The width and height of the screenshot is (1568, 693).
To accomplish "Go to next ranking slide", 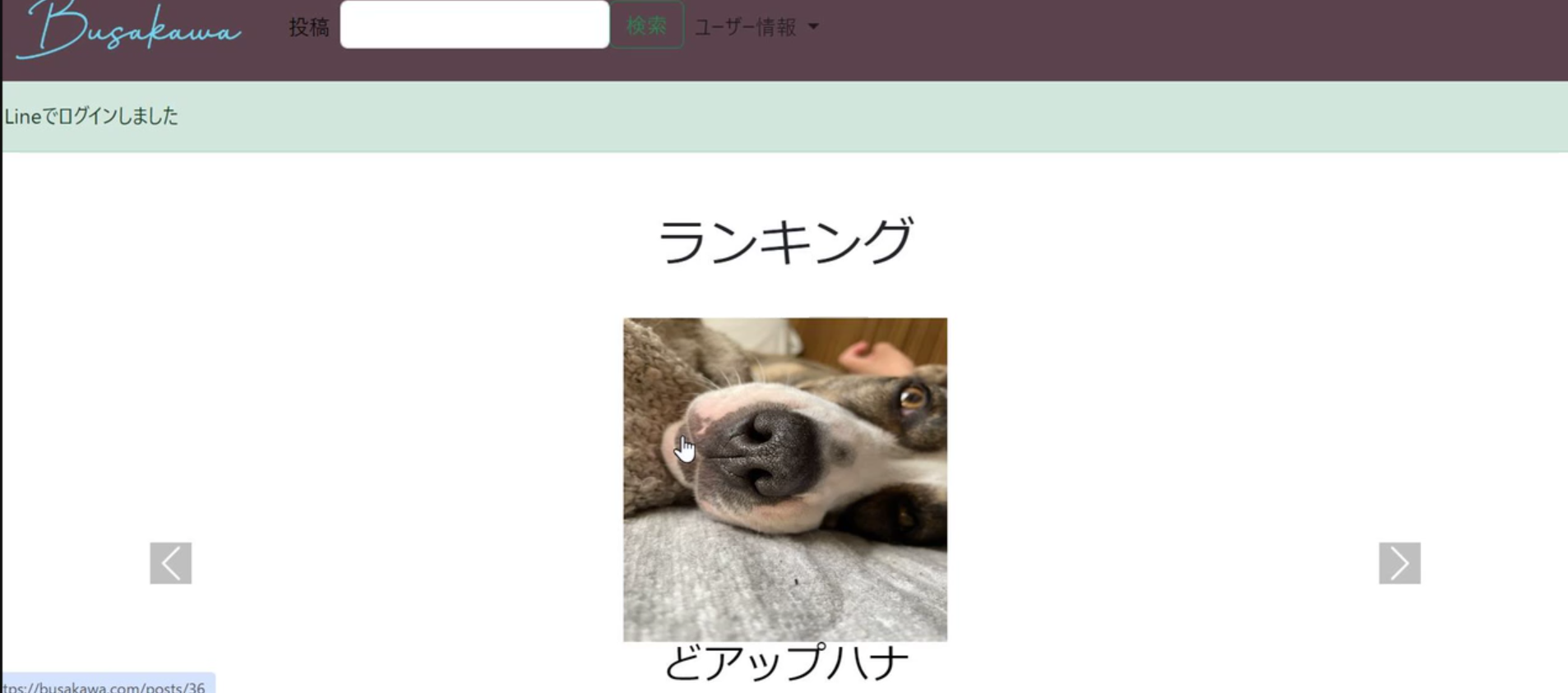I will tap(1399, 563).
